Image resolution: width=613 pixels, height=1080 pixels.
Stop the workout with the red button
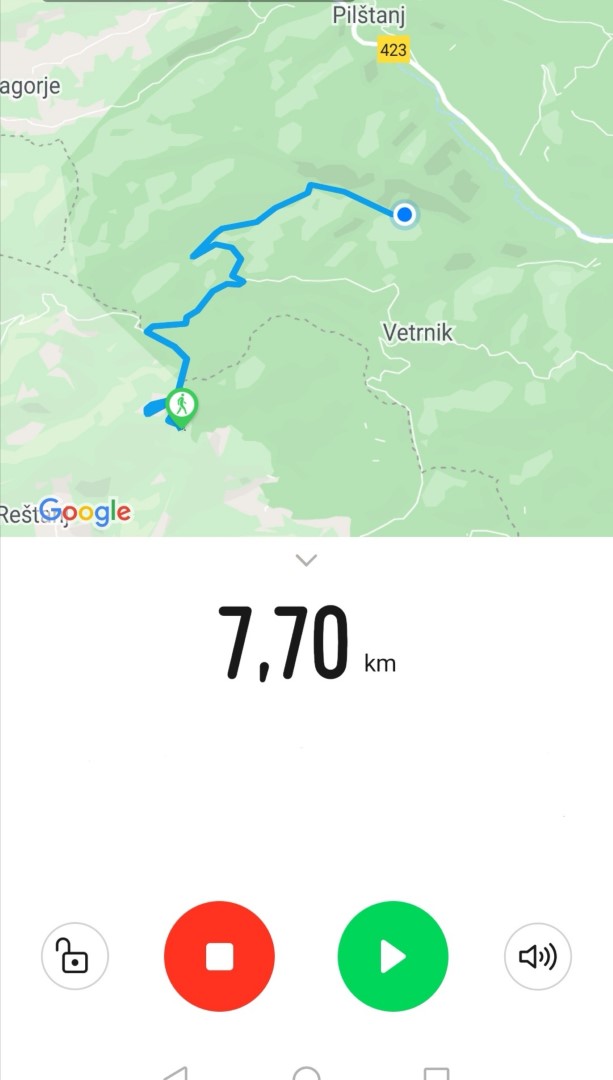click(x=219, y=956)
